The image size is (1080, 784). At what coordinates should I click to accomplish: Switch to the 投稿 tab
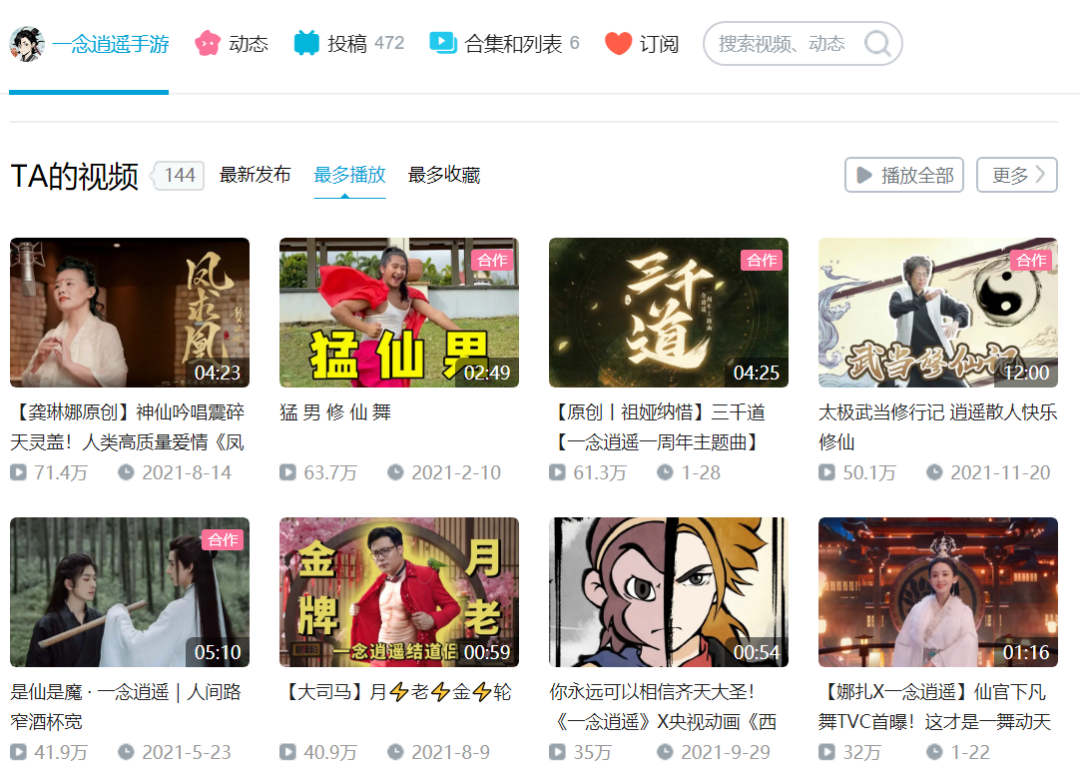[347, 44]
